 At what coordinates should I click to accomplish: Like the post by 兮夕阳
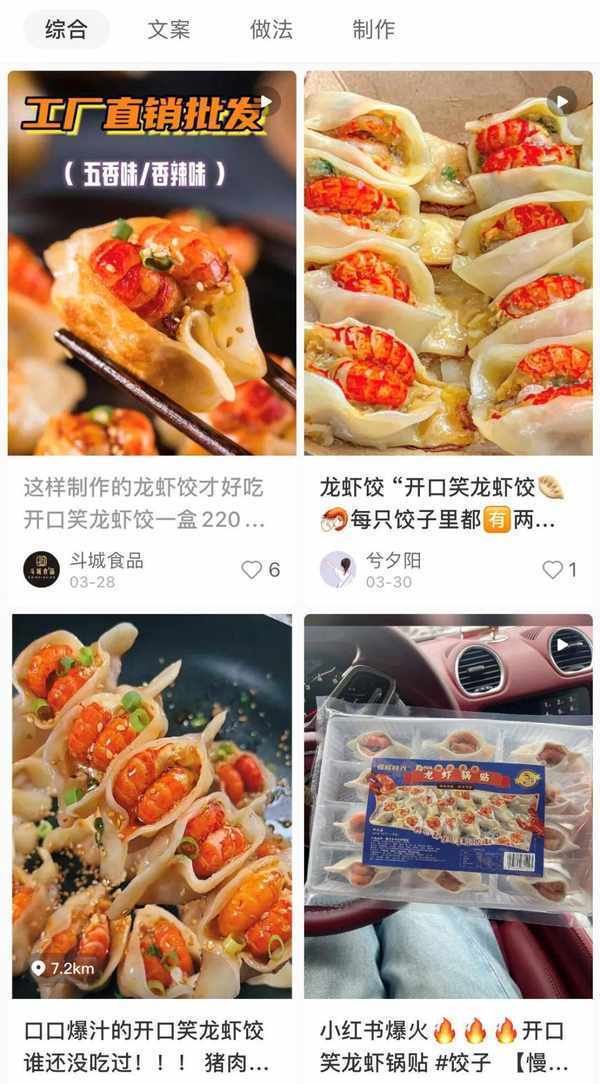[552, 570]
